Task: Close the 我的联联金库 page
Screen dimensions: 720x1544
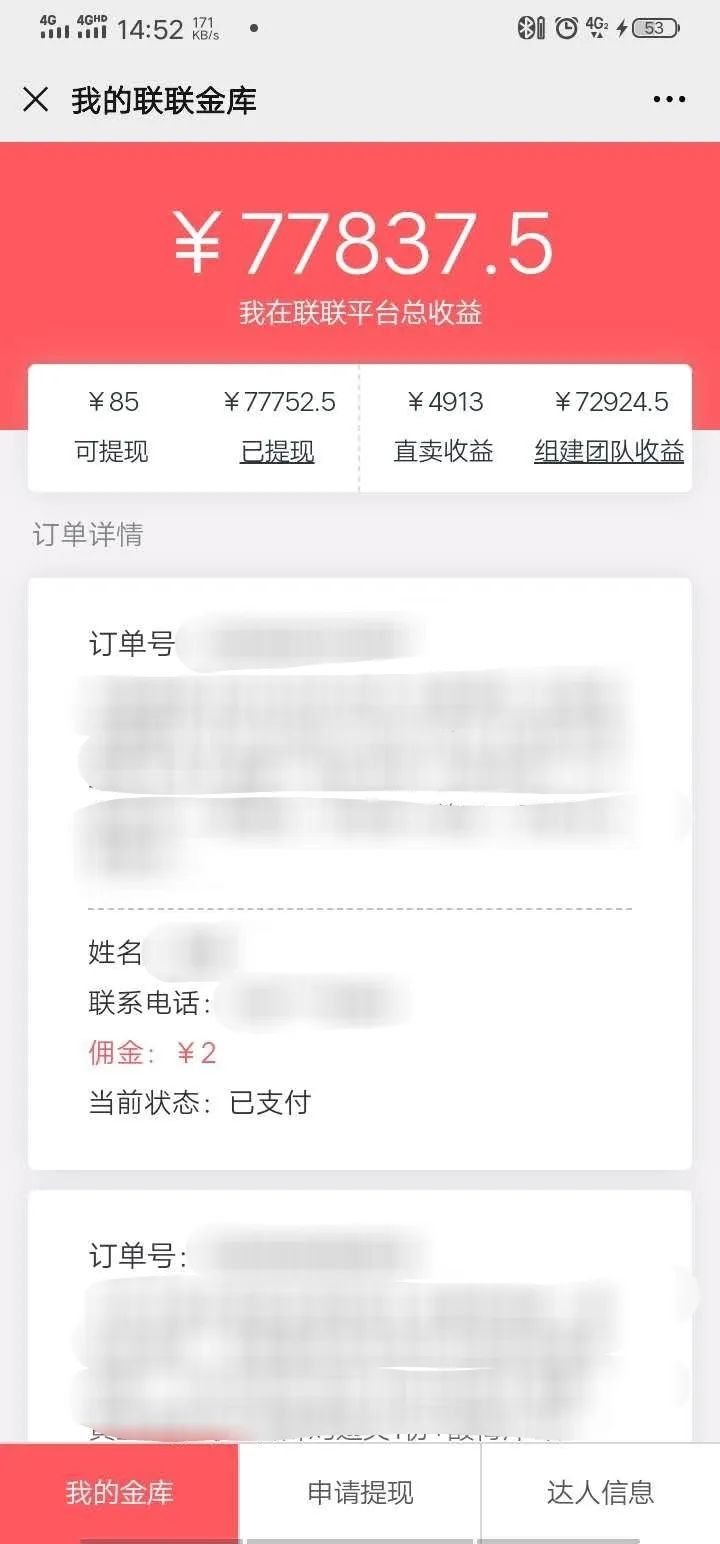Action: pyautogui.click(x=36, y=100)
